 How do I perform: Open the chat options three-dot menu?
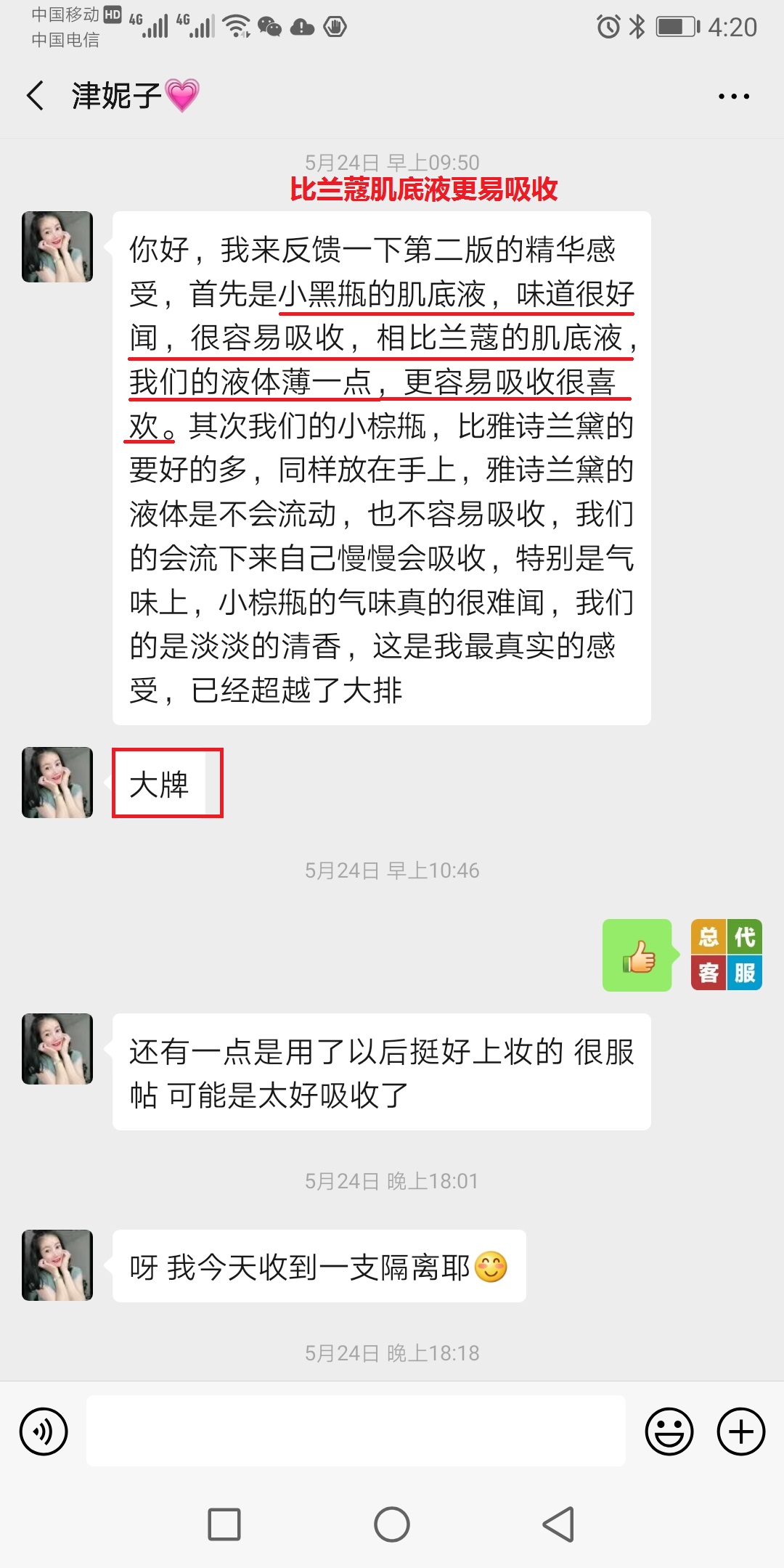tap(733, 97)
